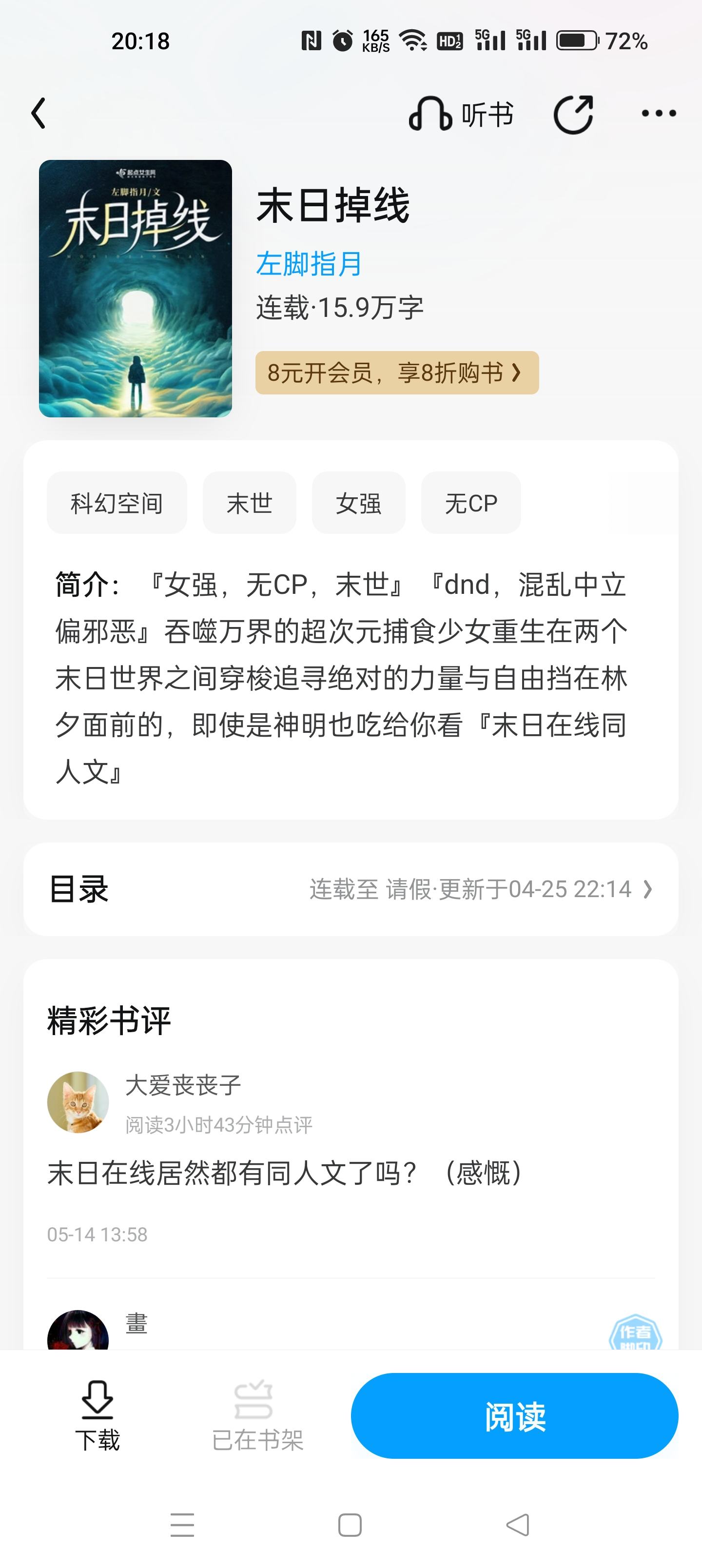Select the 无CP tag
702x1568 pixels.
point(471,503)
